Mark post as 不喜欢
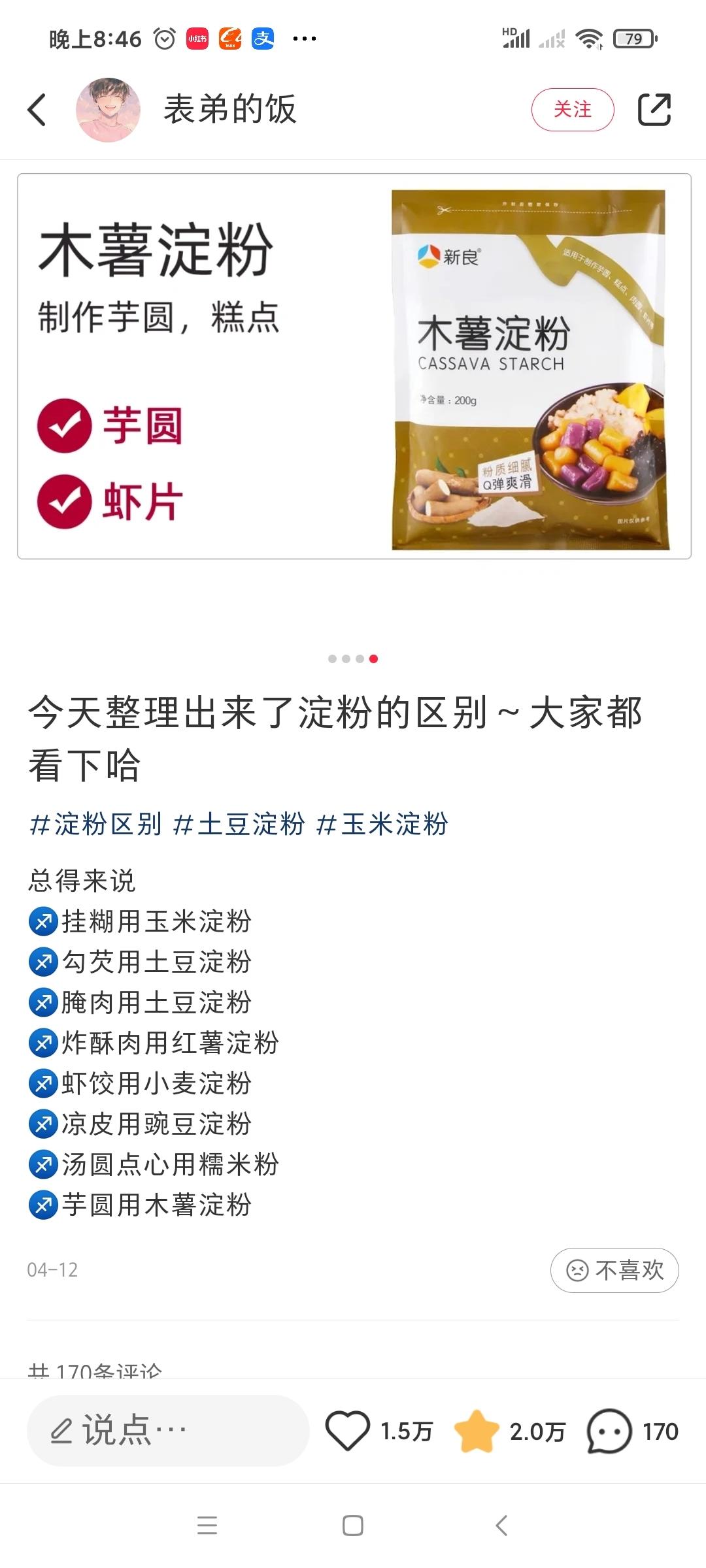The image size is (706, 1568). point(614,1270)
